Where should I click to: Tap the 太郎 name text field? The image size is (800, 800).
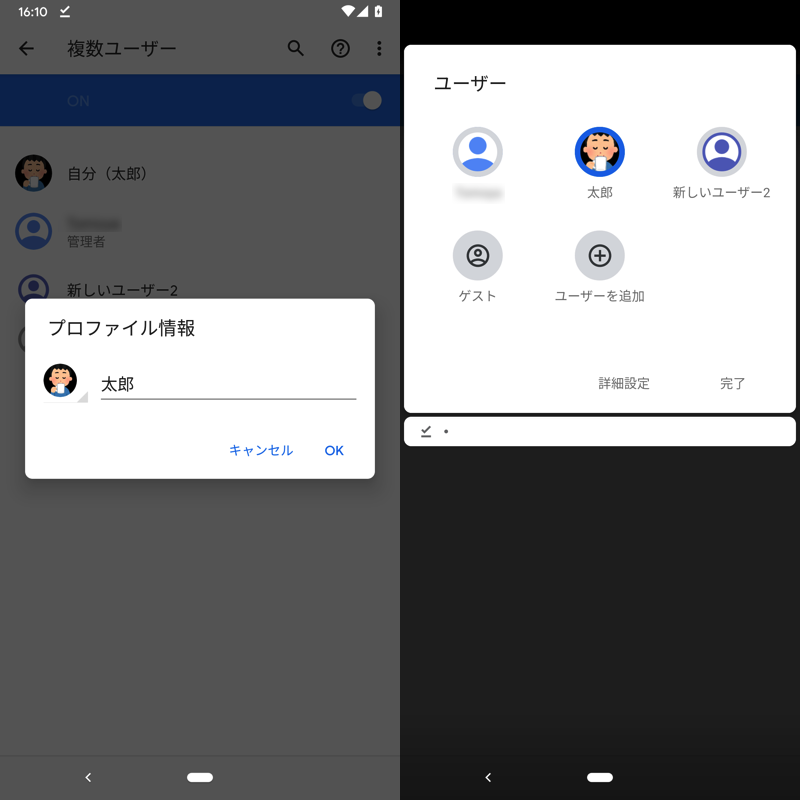[x=228, y=384]
